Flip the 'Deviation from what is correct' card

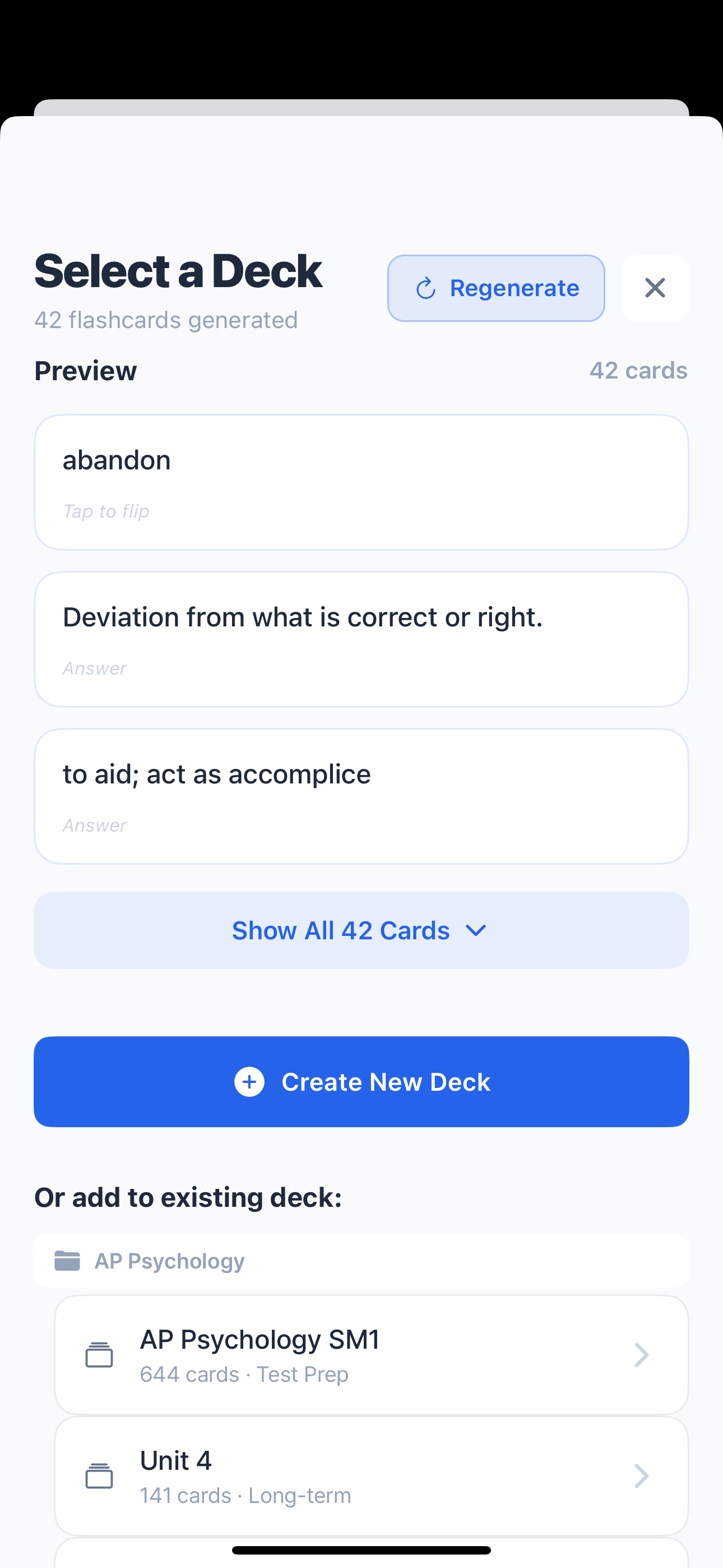point(361,639)
